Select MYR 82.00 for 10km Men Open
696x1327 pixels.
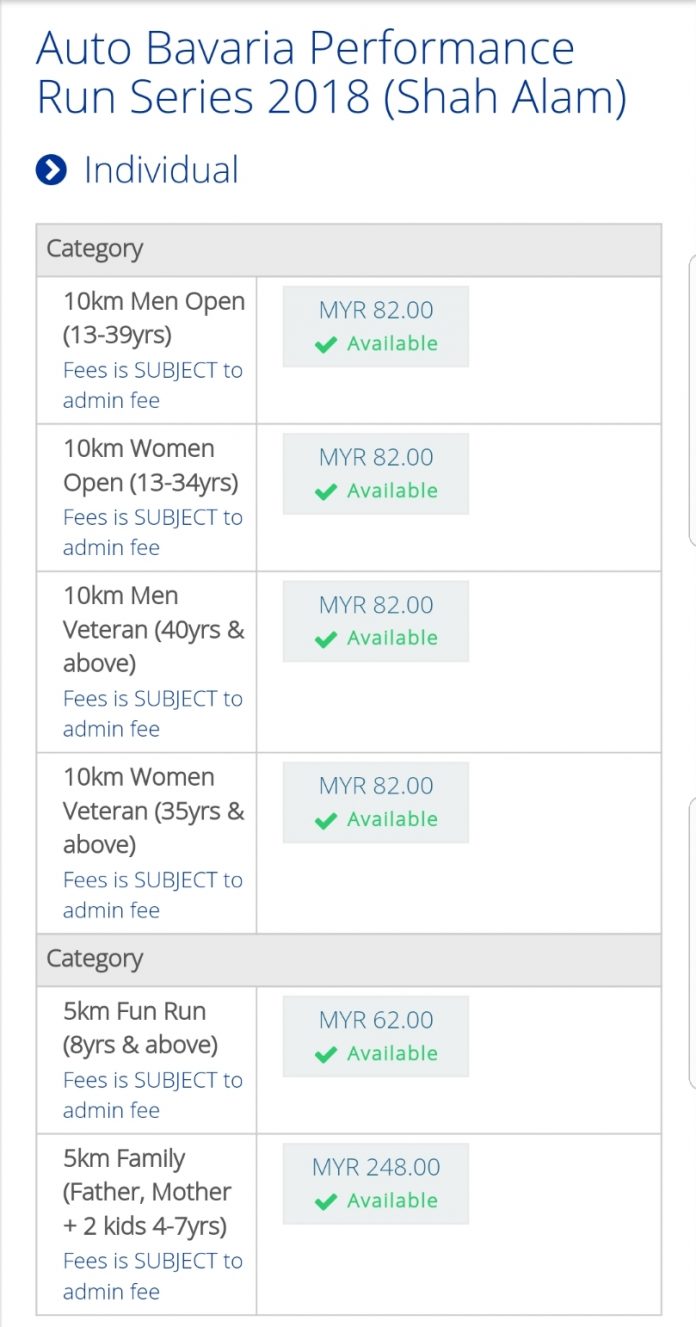376,326
